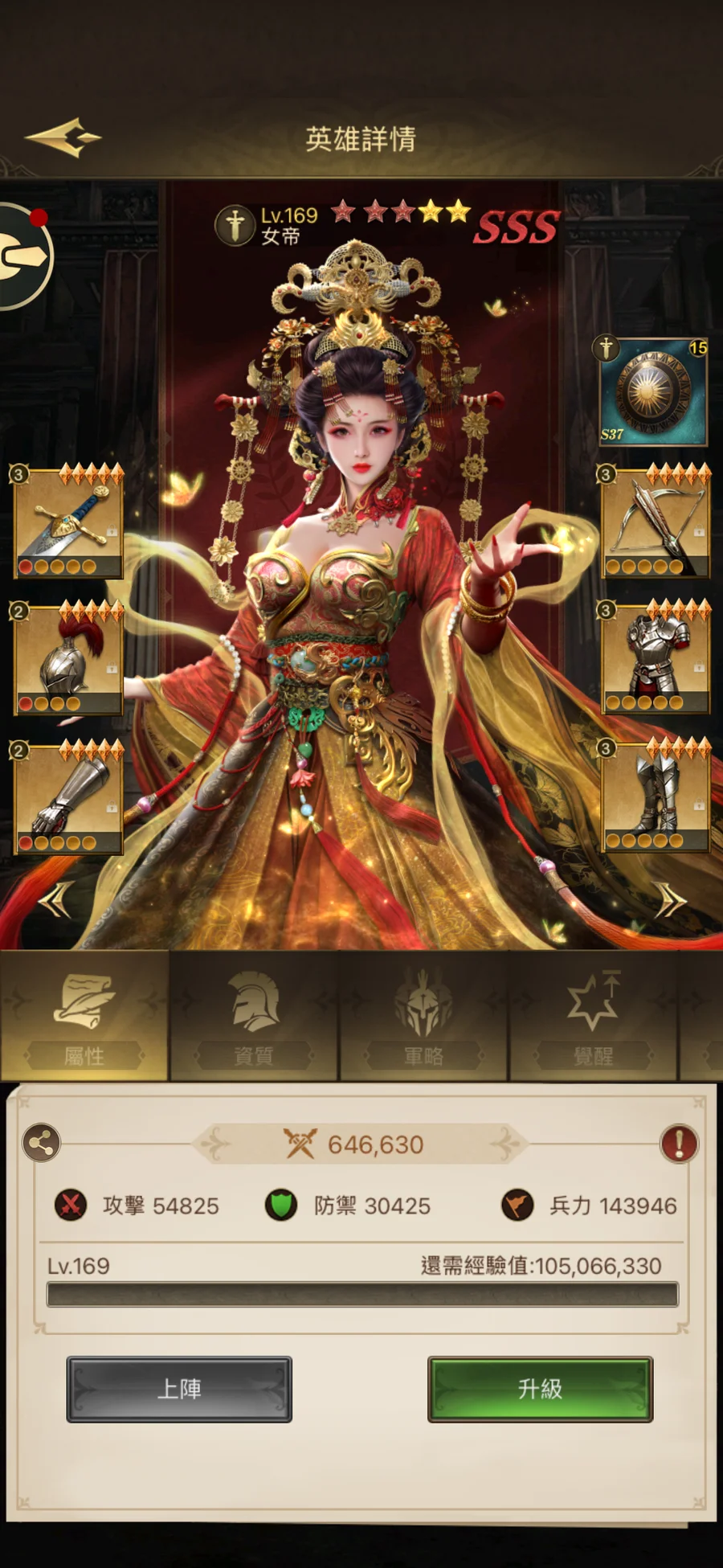Open the gauntlet equipment slot
The height and width of the screenshot is (1568, 723).
click(69, 797)
